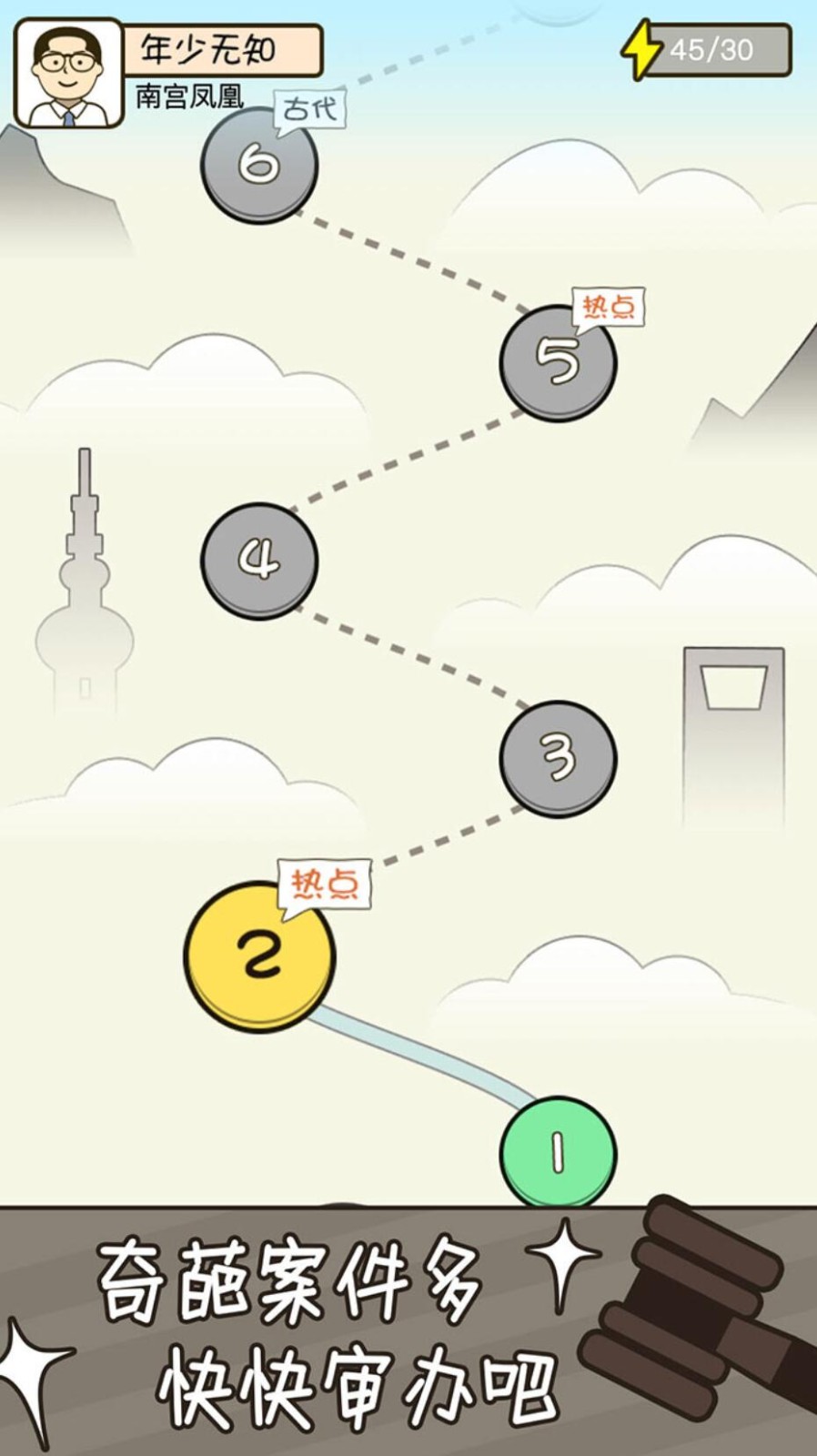
Task: Tap the lightning energy bar
Action: click(708, 49)
